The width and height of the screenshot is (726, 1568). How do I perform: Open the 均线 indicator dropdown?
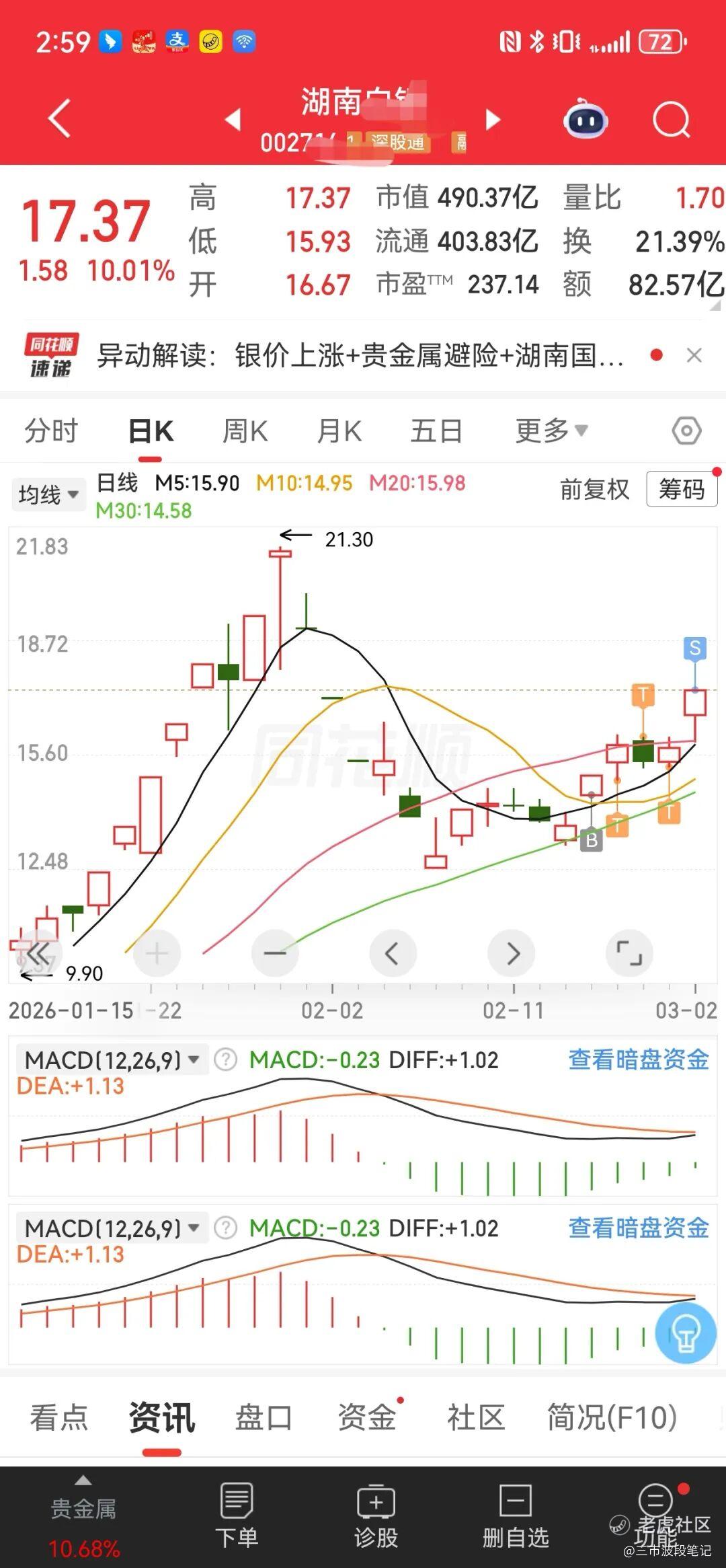(x=48, y=495)
